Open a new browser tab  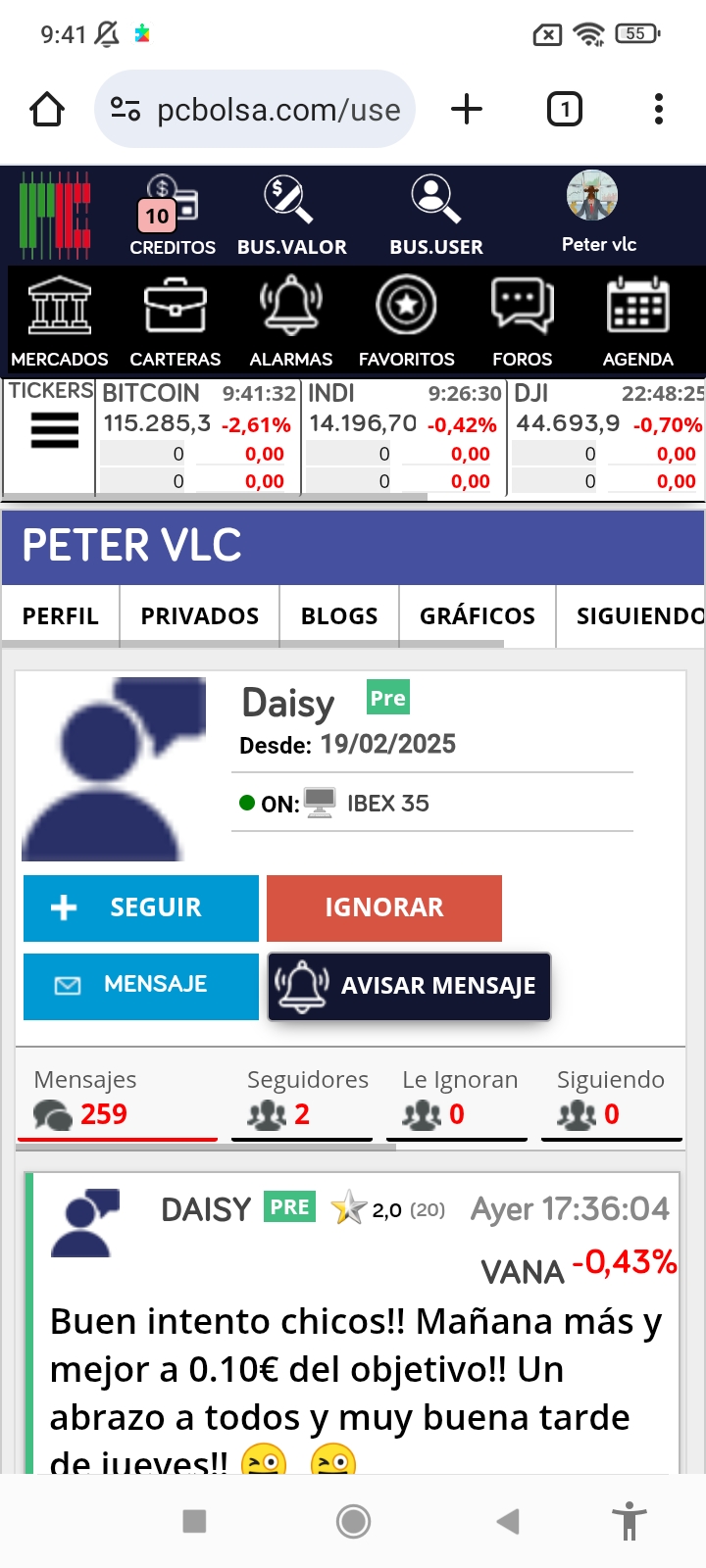coord(467,109)
